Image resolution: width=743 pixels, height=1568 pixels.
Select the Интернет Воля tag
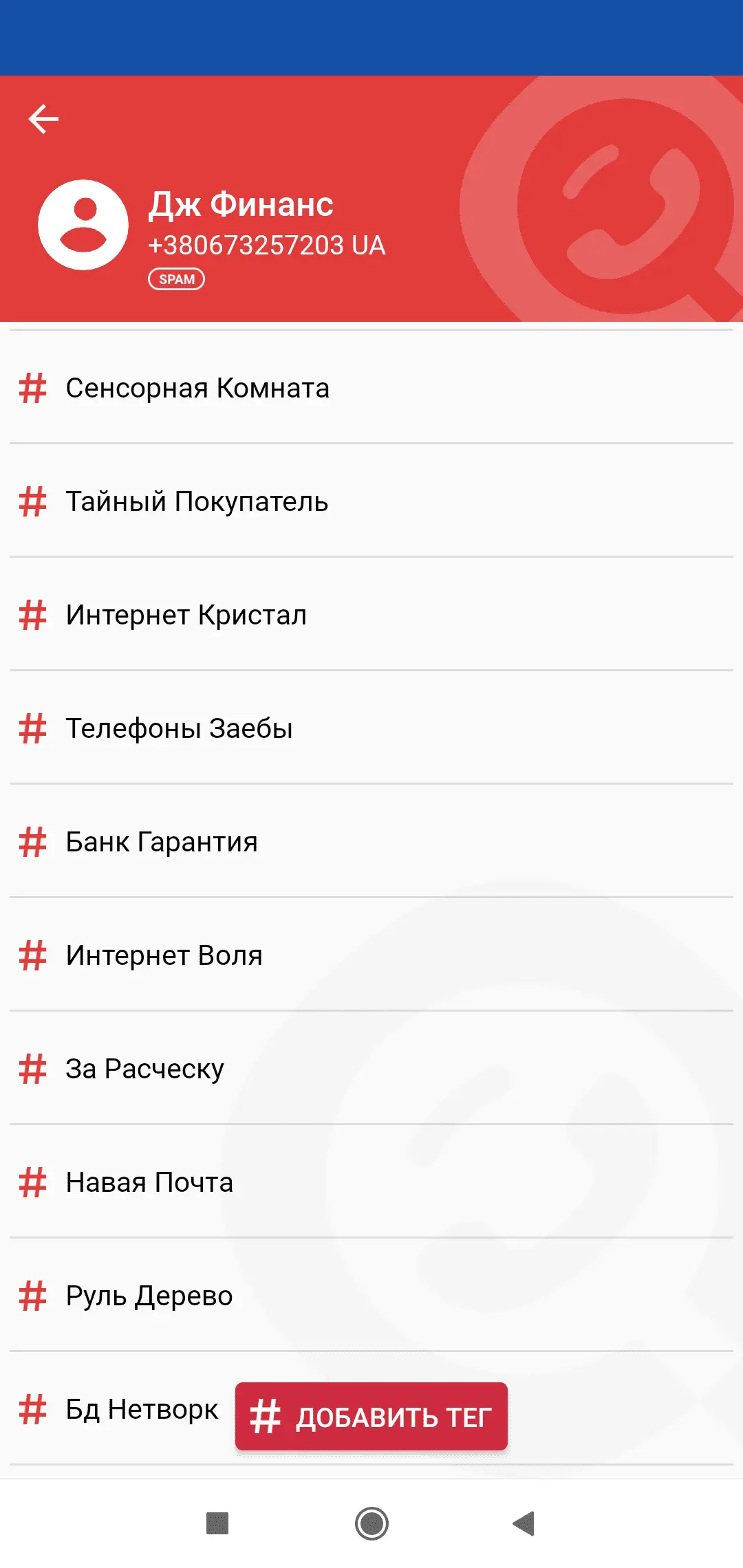click(164, 956)
